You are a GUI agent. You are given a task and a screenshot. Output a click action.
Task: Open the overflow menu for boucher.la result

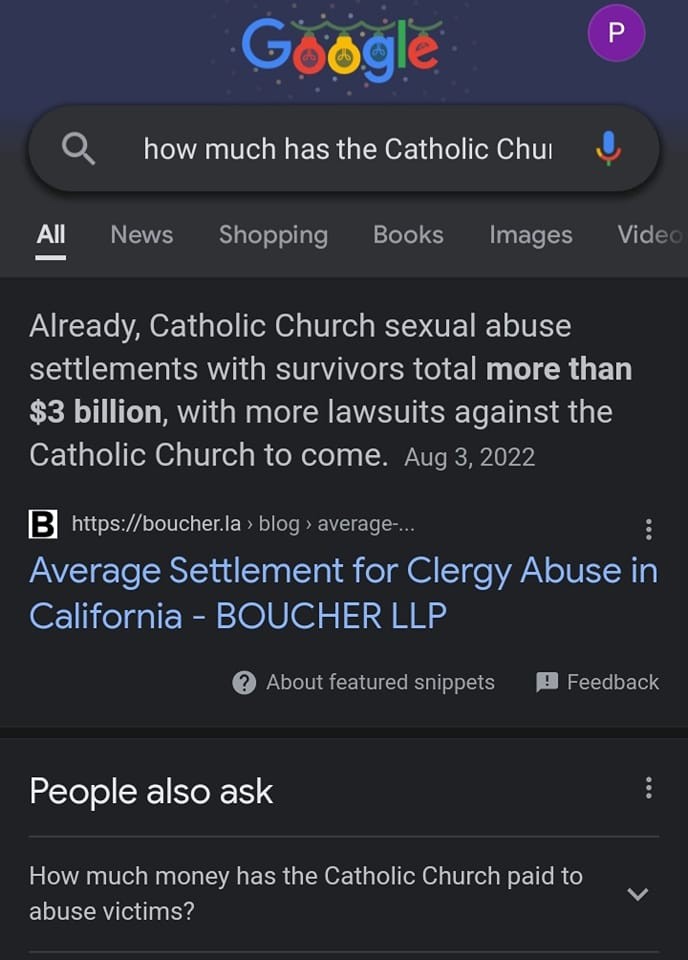coord(649,529)
